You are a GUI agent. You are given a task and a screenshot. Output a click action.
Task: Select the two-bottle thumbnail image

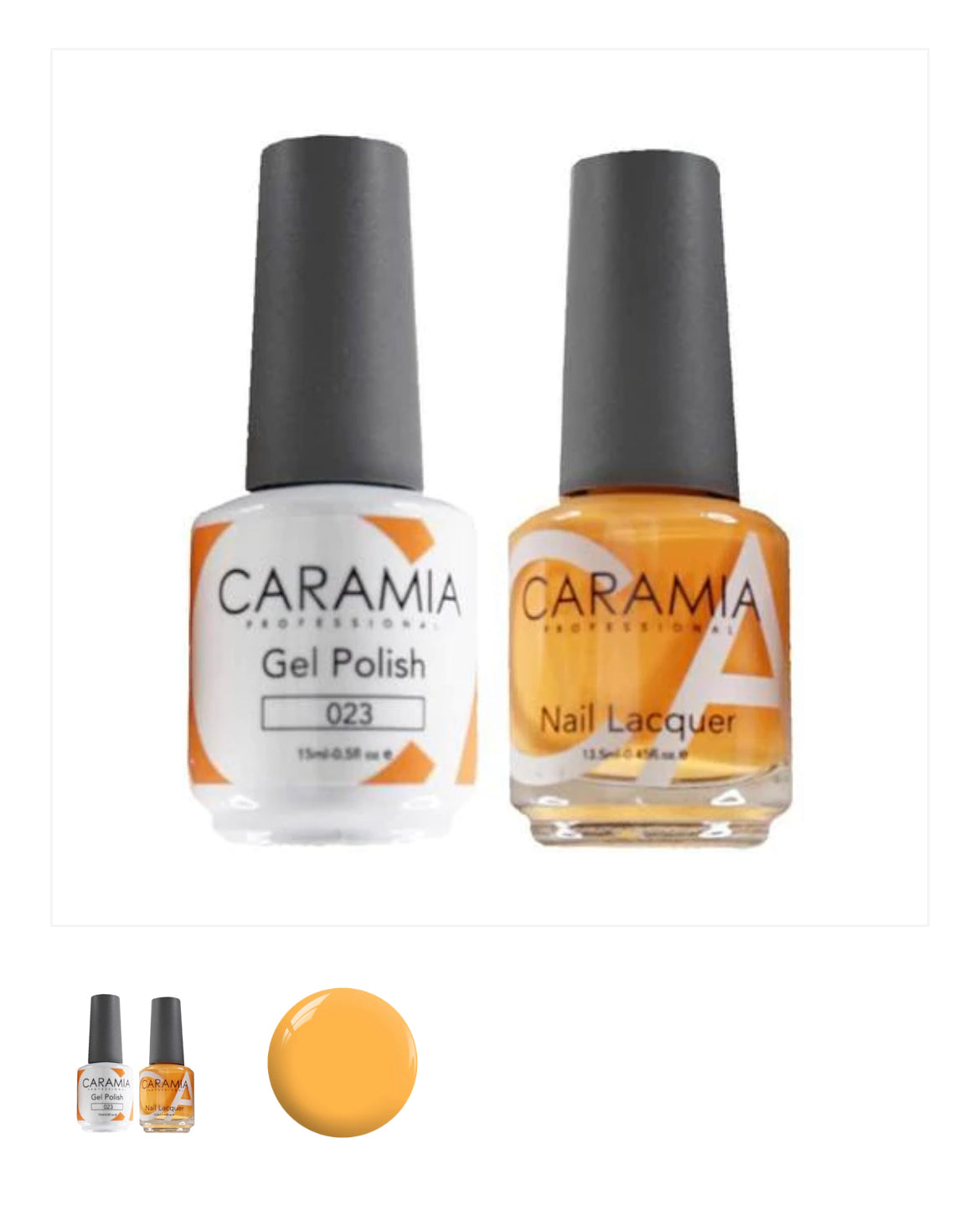136,1063
